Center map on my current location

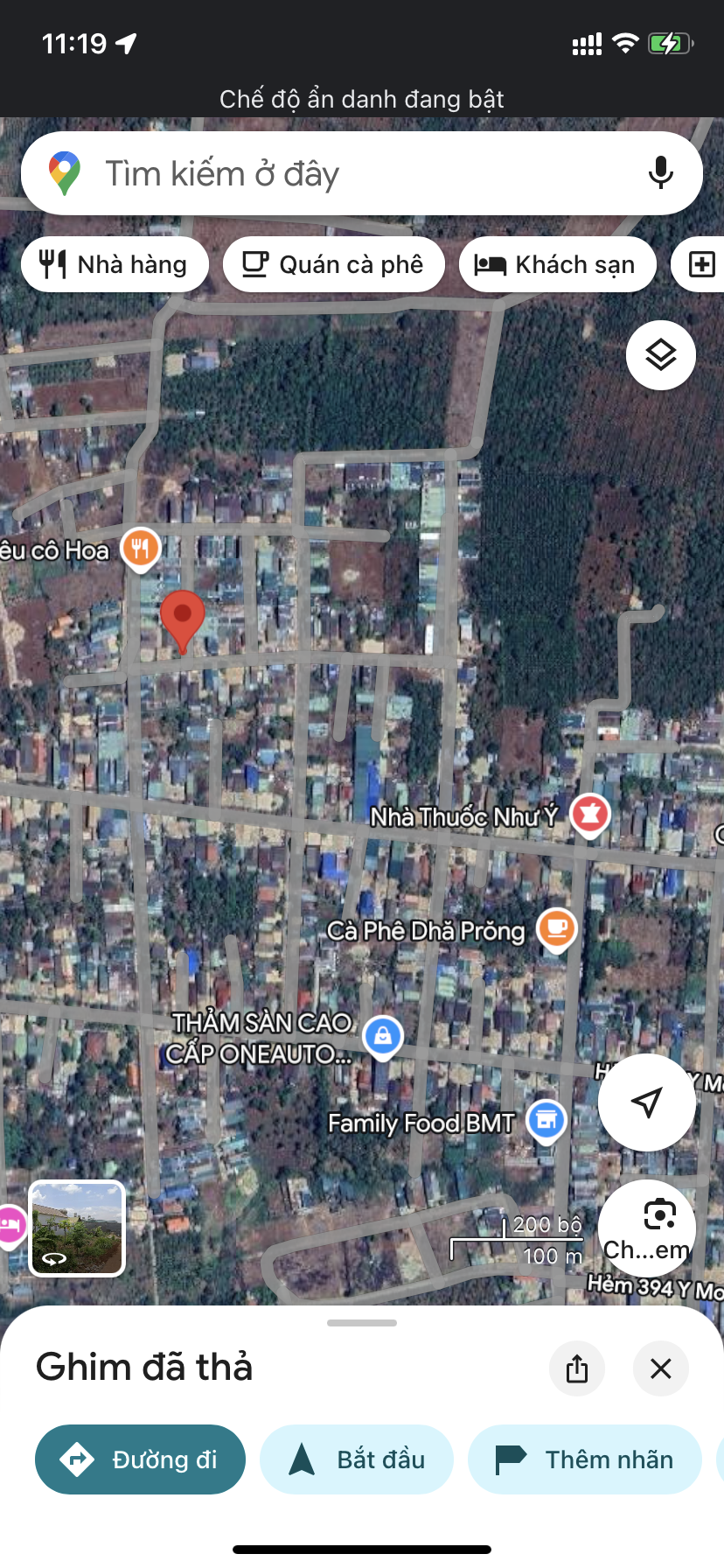tap(647, 1102)
